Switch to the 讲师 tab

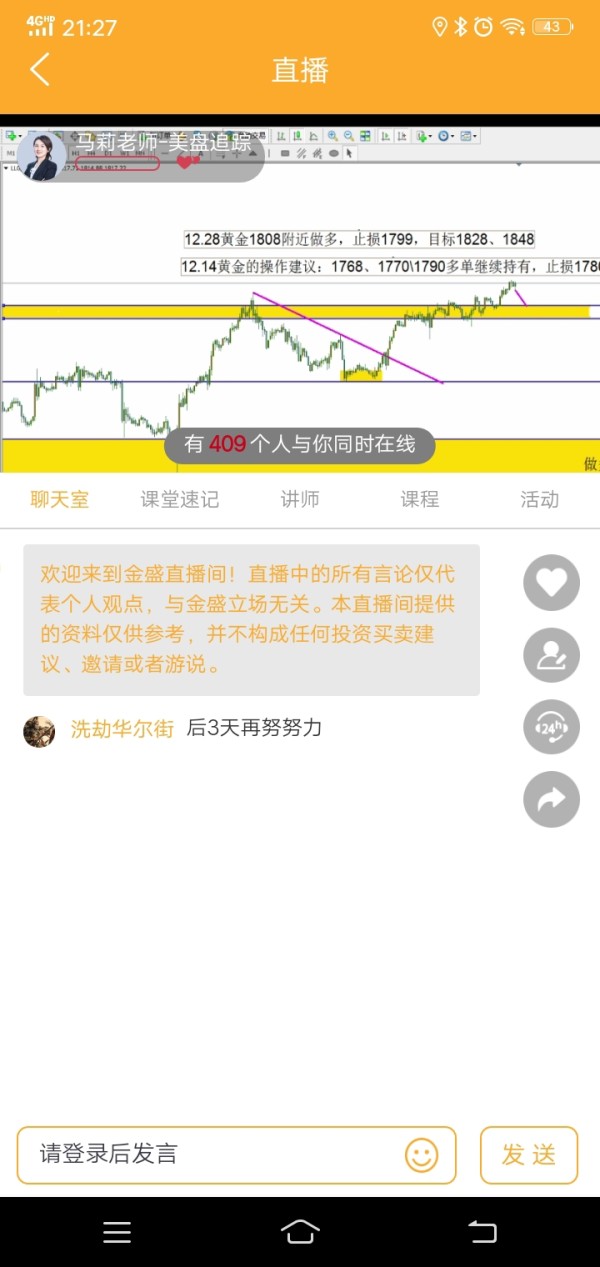300,500
